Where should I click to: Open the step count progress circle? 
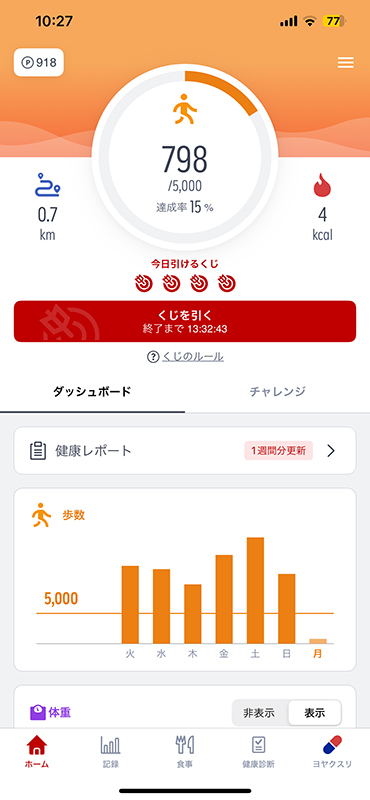click(185, 158)
